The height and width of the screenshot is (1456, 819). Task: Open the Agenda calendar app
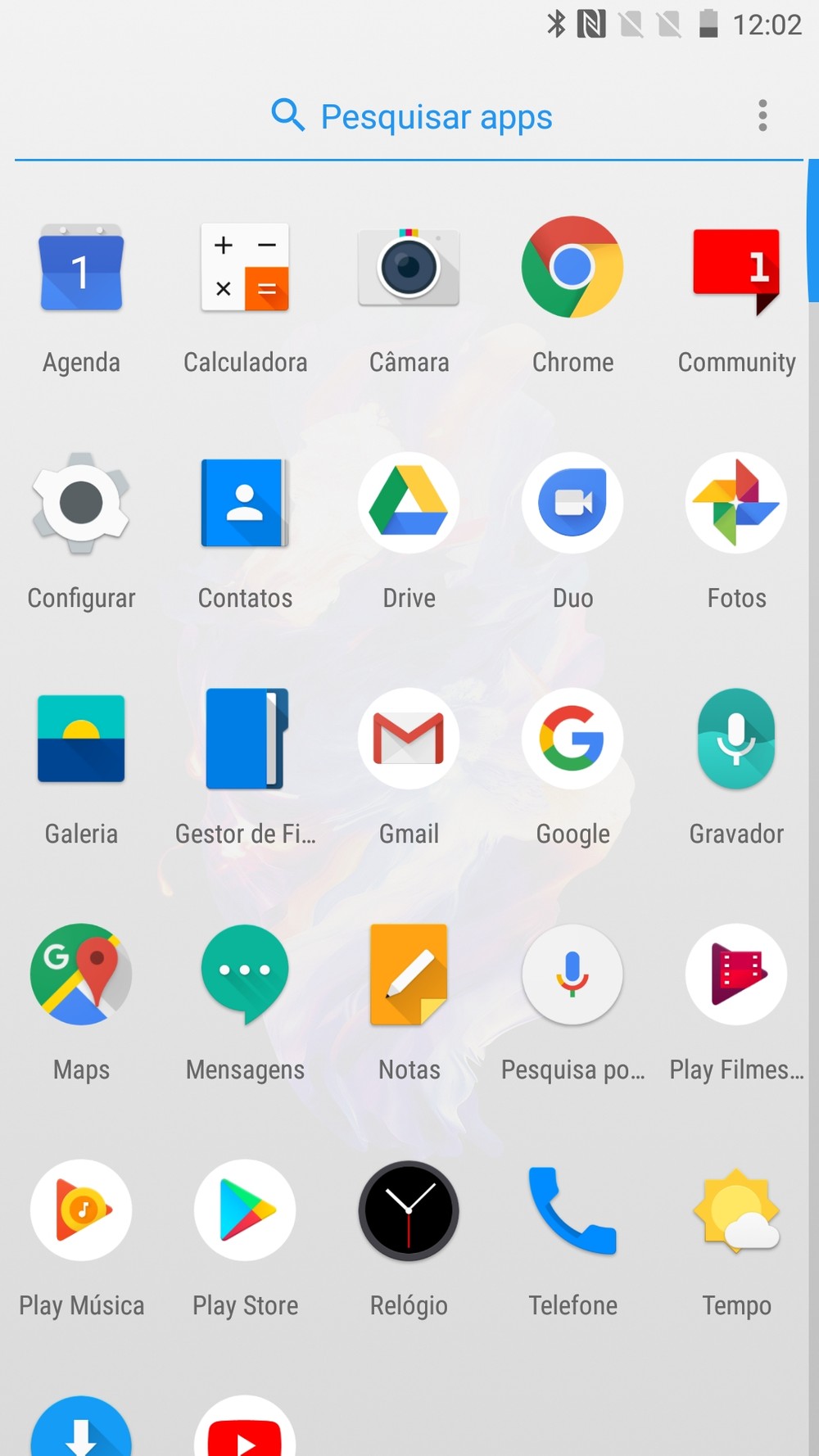coord(81,268)
